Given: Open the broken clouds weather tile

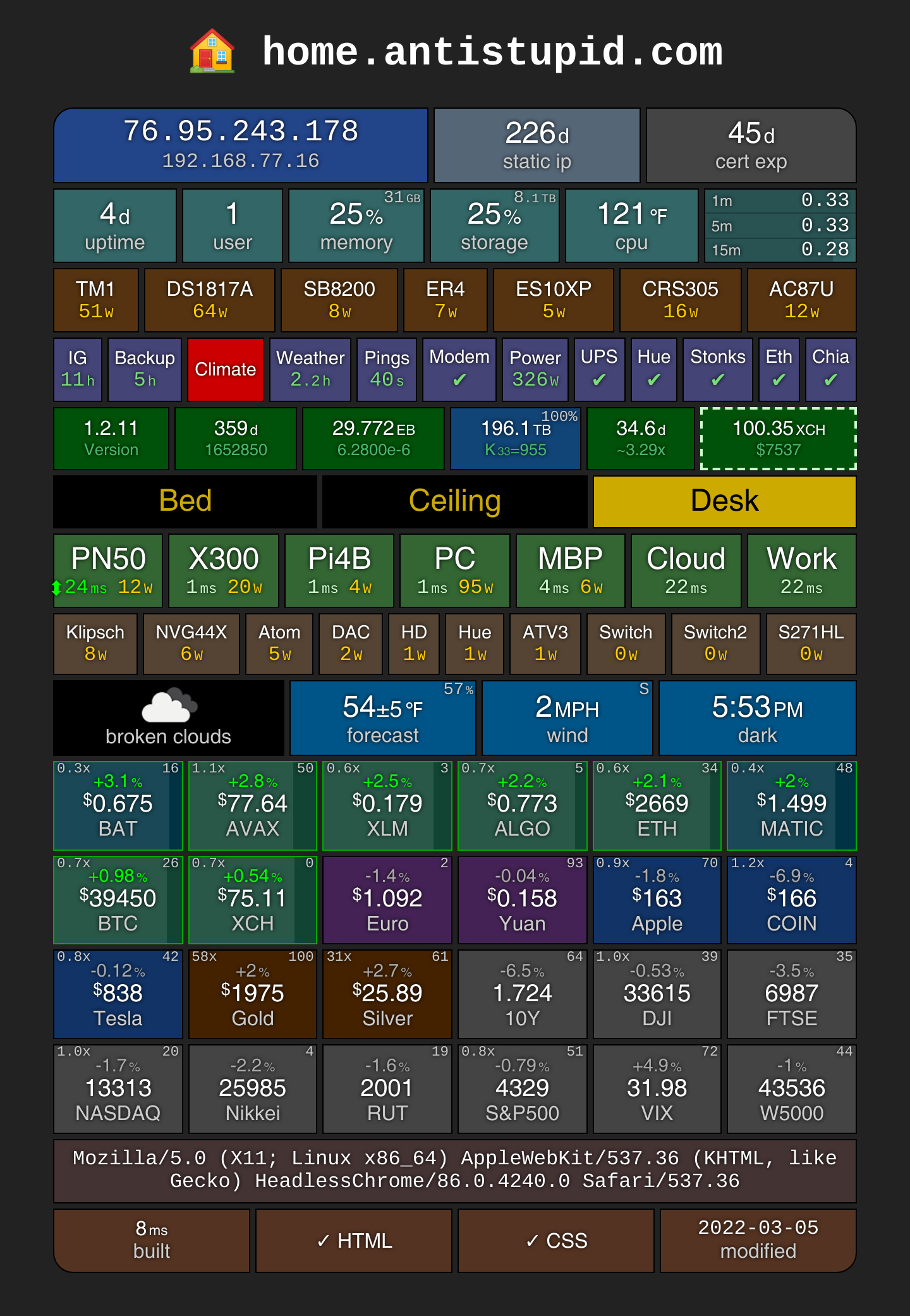Looking at the screenshot, I should [169, 718].
